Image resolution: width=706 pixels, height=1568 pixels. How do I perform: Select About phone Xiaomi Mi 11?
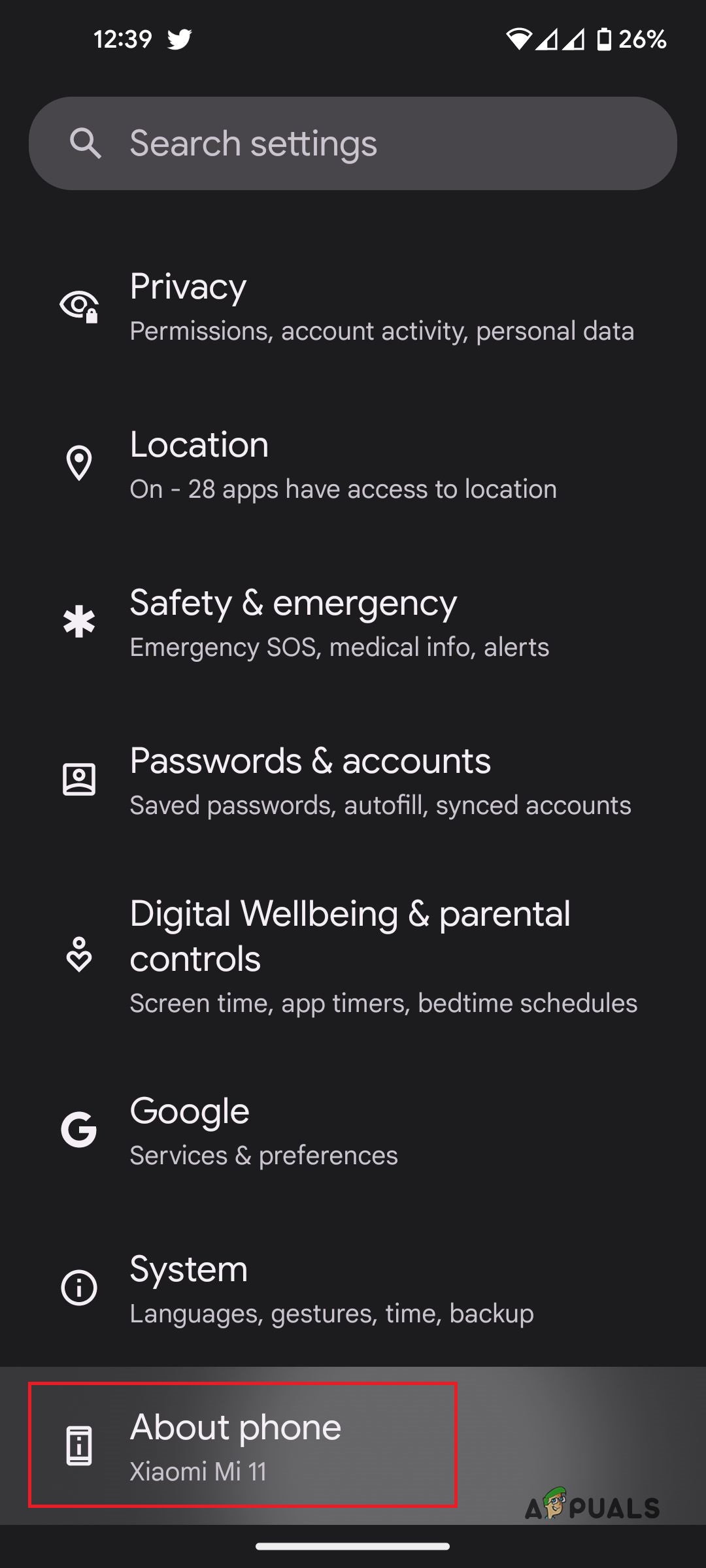click(x=243, y=1446)
